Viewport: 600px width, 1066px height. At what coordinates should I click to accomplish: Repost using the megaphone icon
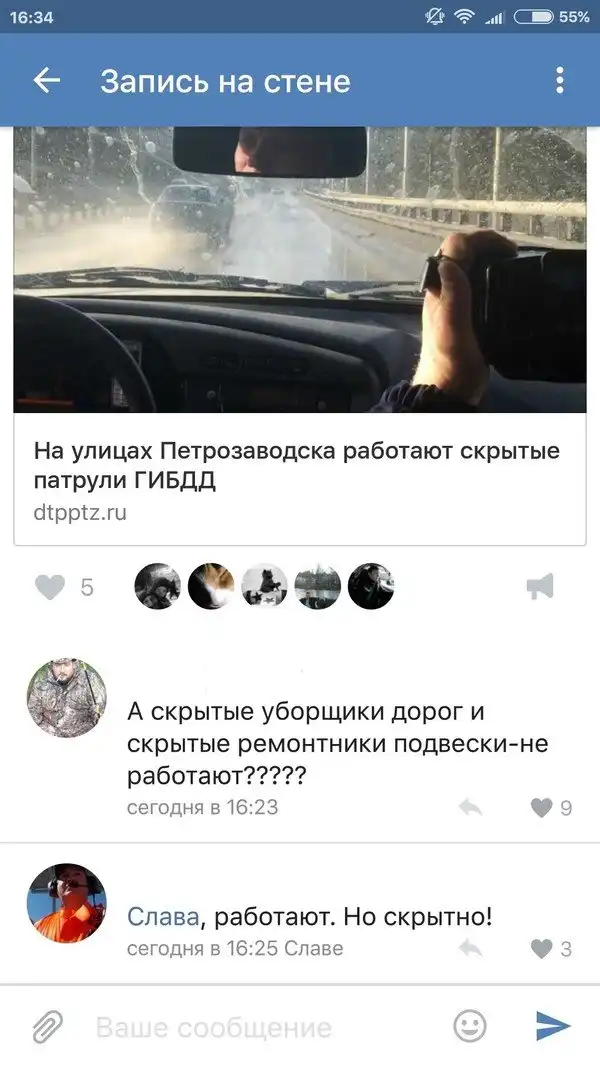540,587
